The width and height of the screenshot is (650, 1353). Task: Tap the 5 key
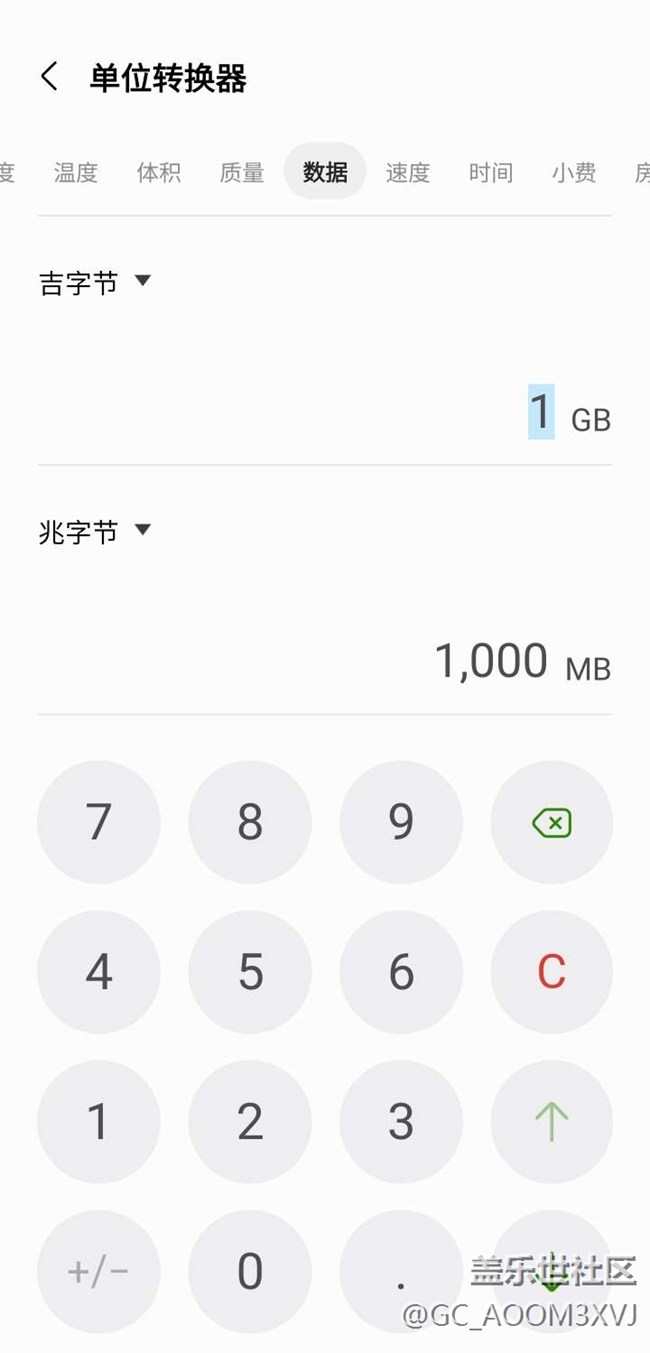click(250, 971)
